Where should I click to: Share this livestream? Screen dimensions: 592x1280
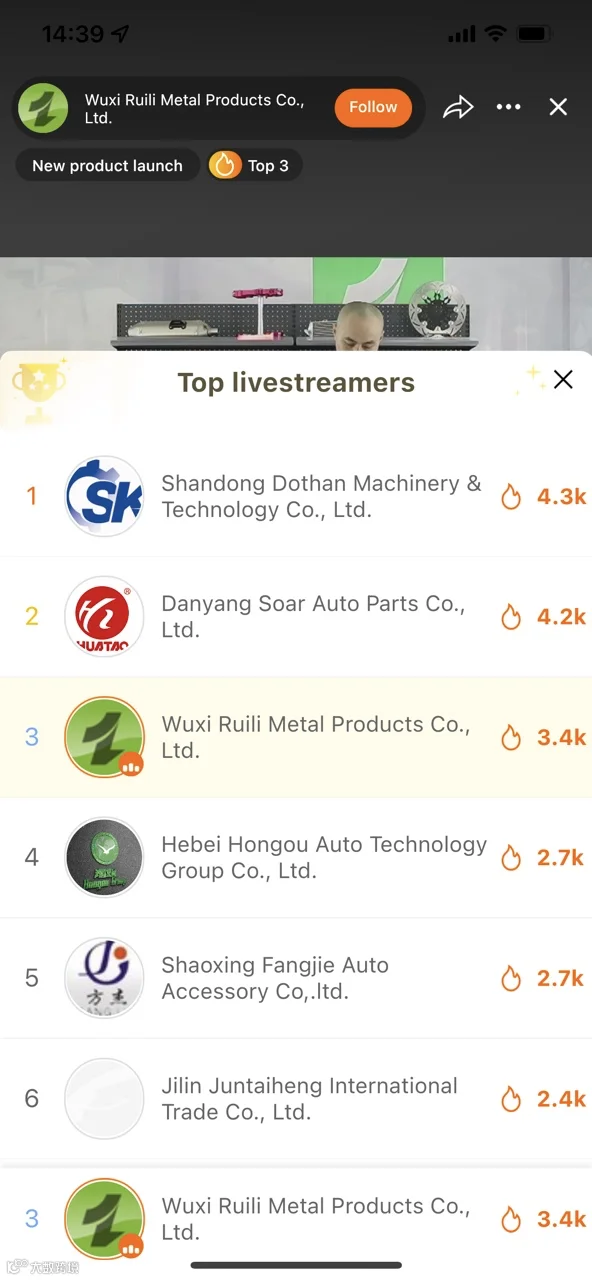click(x=458, y=107)
